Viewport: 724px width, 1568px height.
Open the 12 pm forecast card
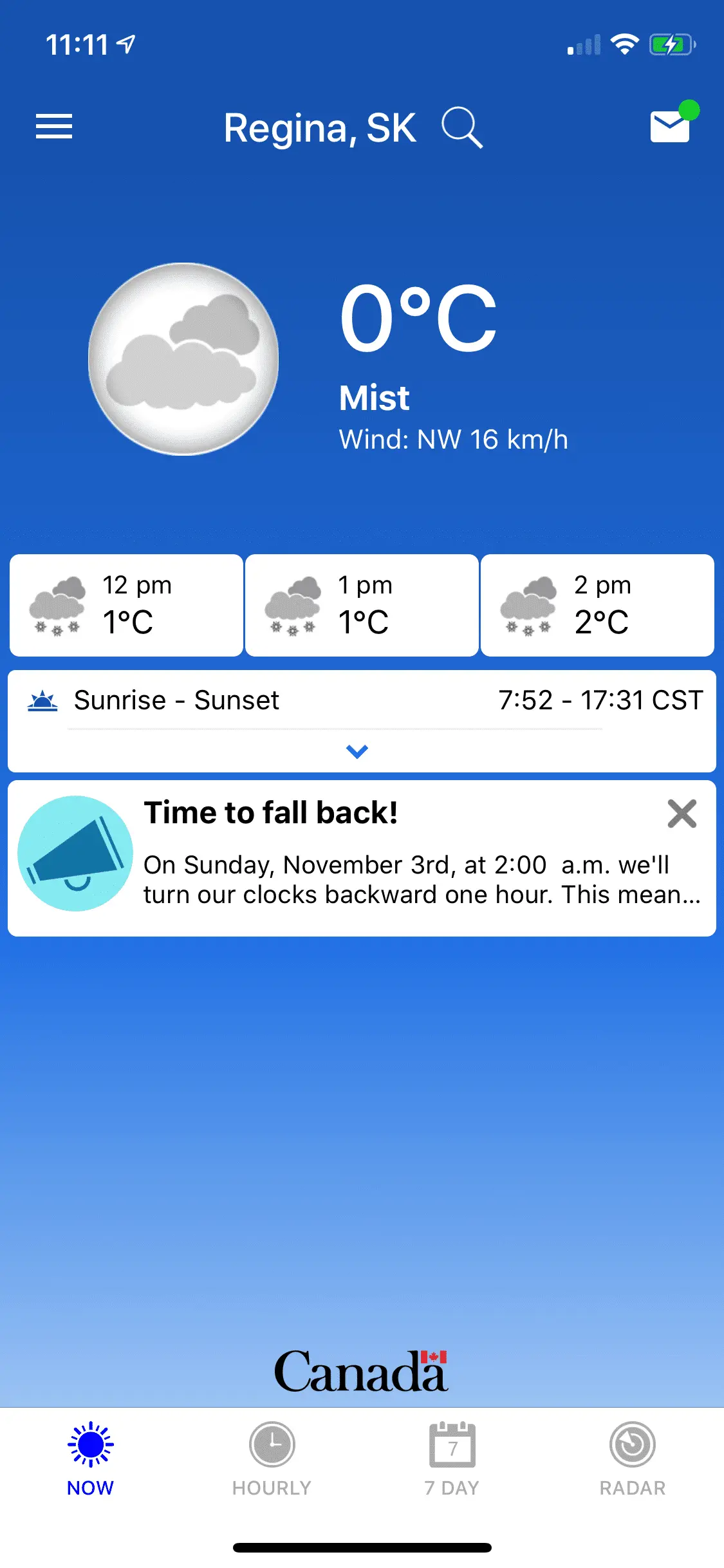click(126, 605)
